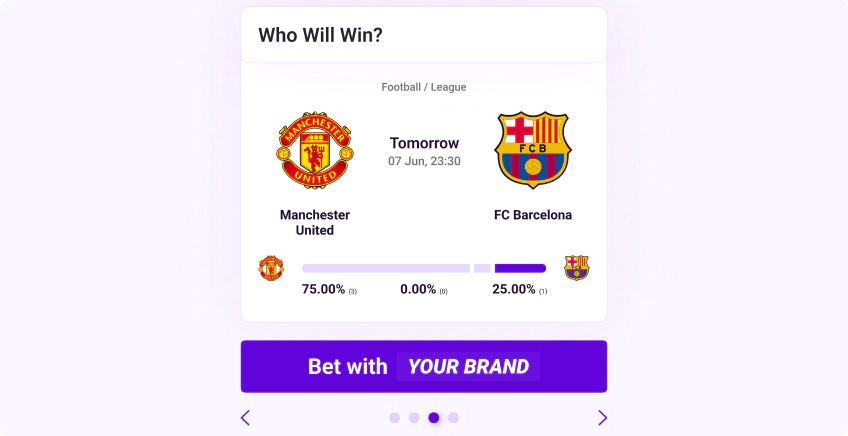Go to the next slide arrow
848x436 pixels.
pos(602,418)
